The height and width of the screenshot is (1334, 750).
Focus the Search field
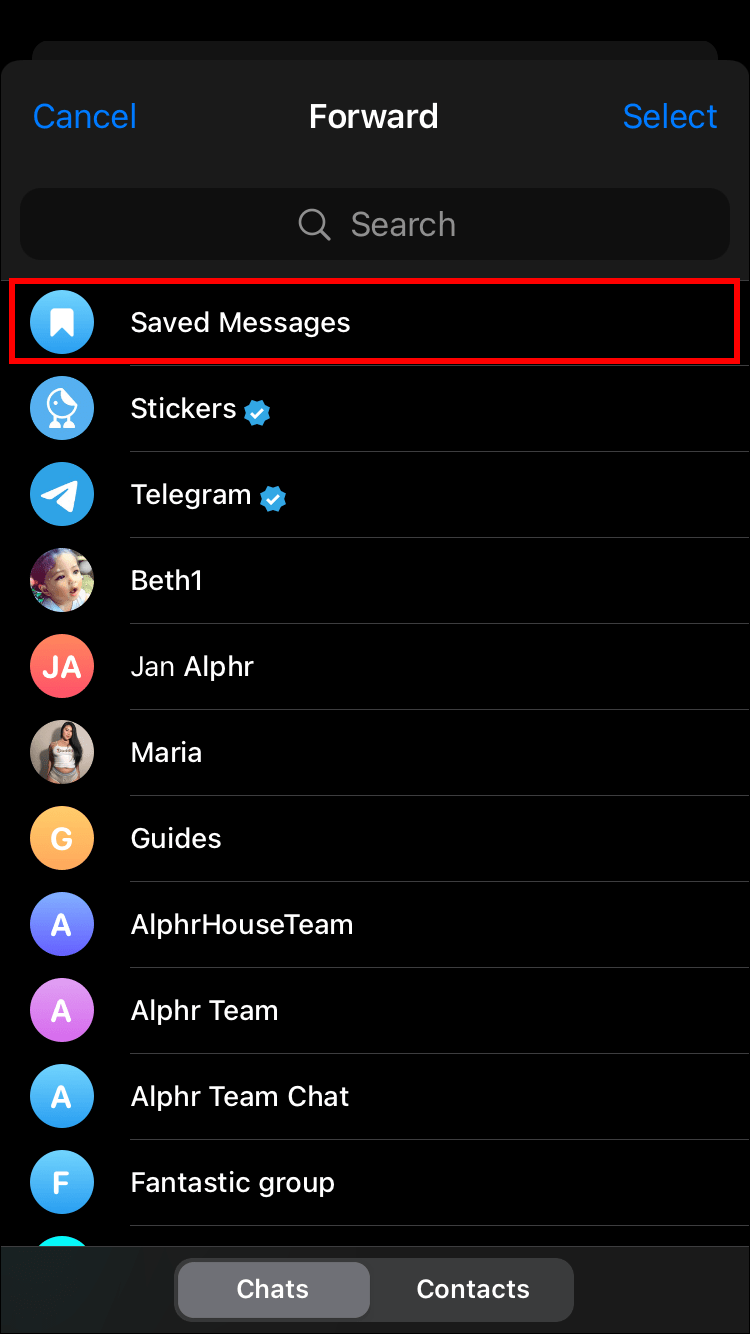(x=375, y=224)
